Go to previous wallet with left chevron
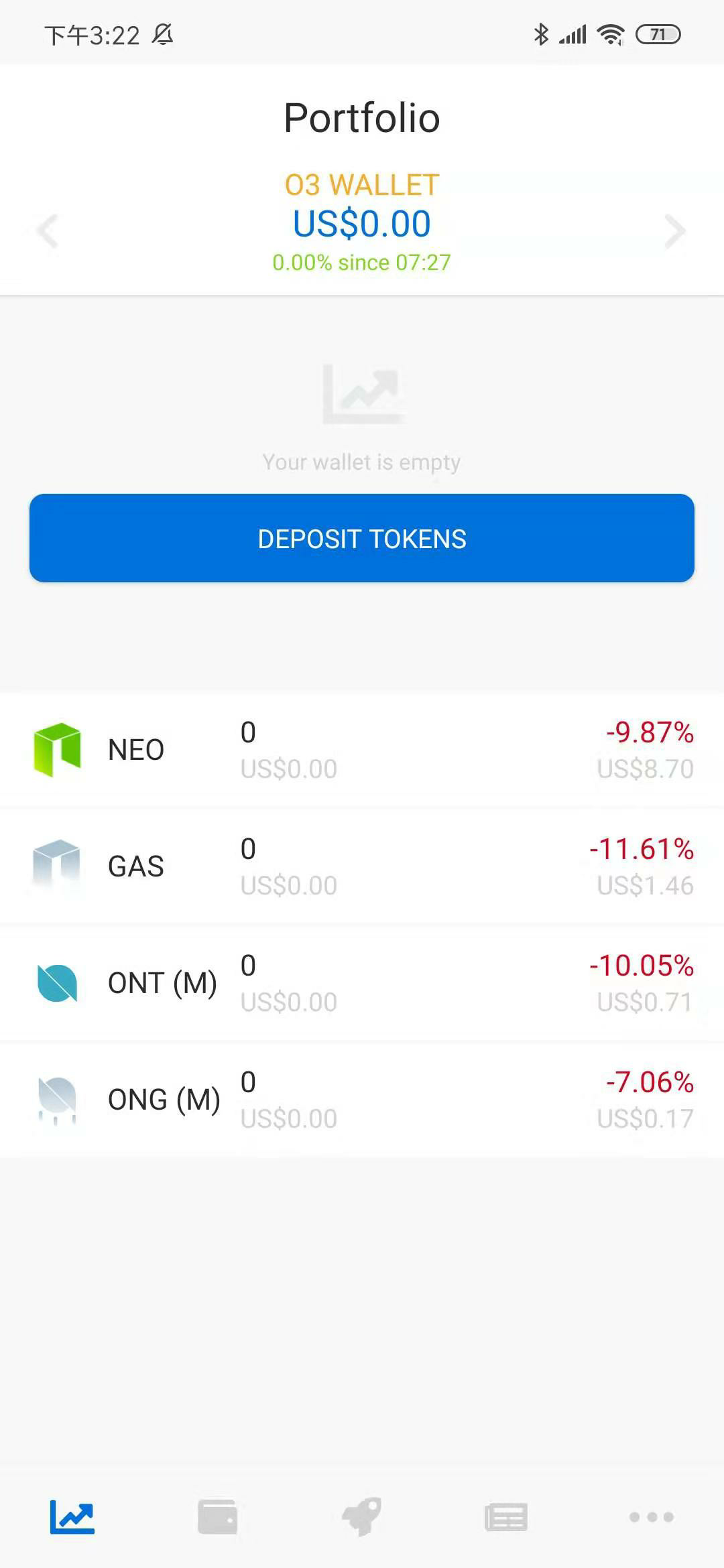 tap(48, 231)
